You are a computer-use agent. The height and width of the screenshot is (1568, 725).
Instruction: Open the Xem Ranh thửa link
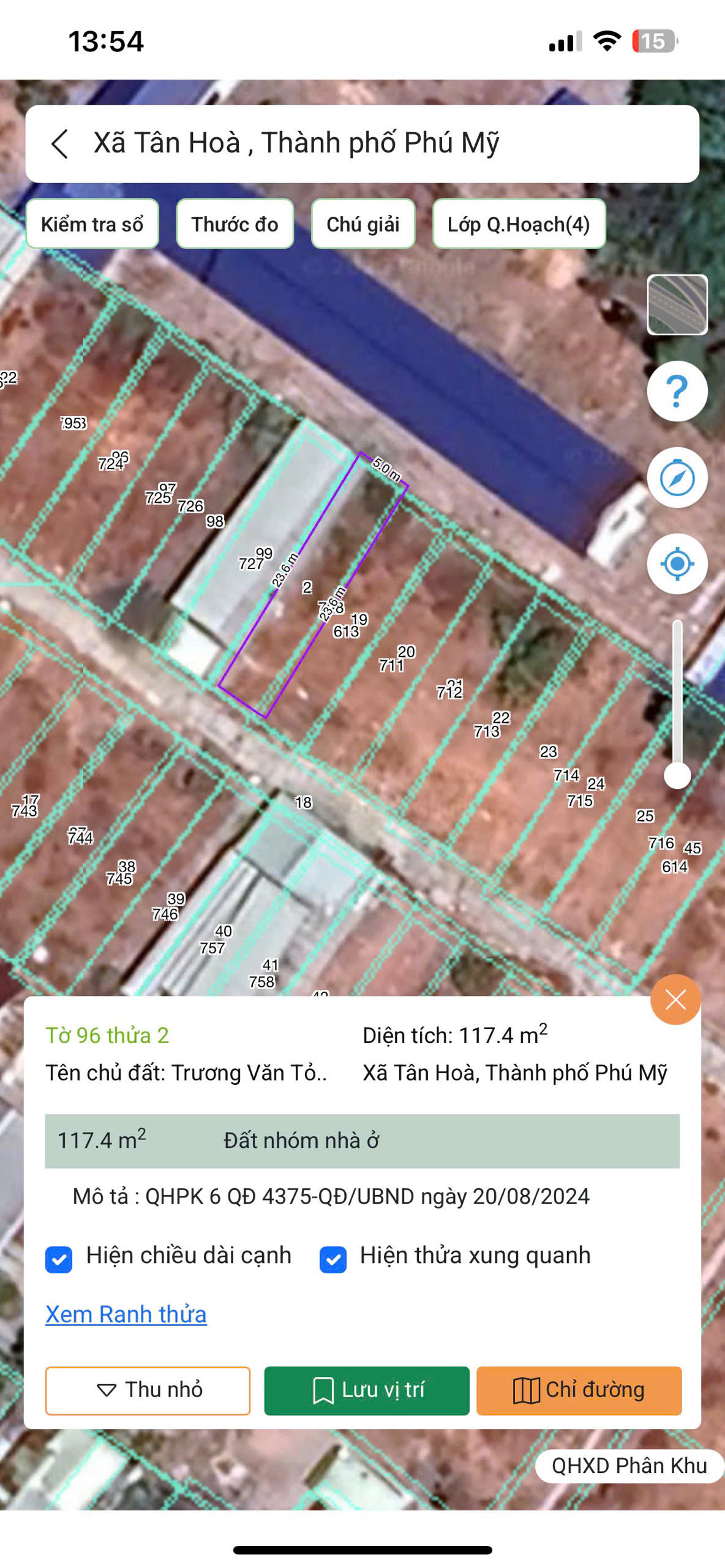tap(126, 1314)
